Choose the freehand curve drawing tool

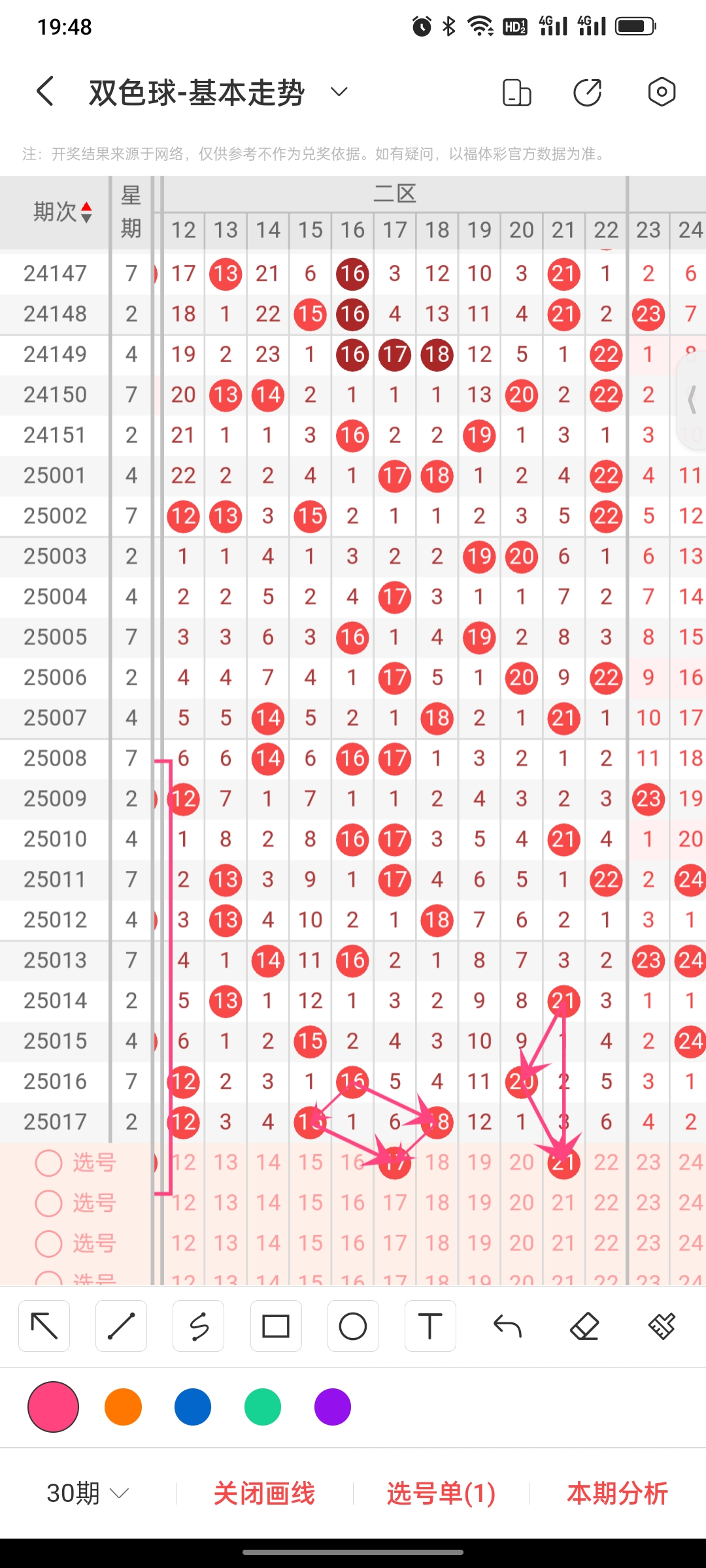click(x=199, y=1326)
